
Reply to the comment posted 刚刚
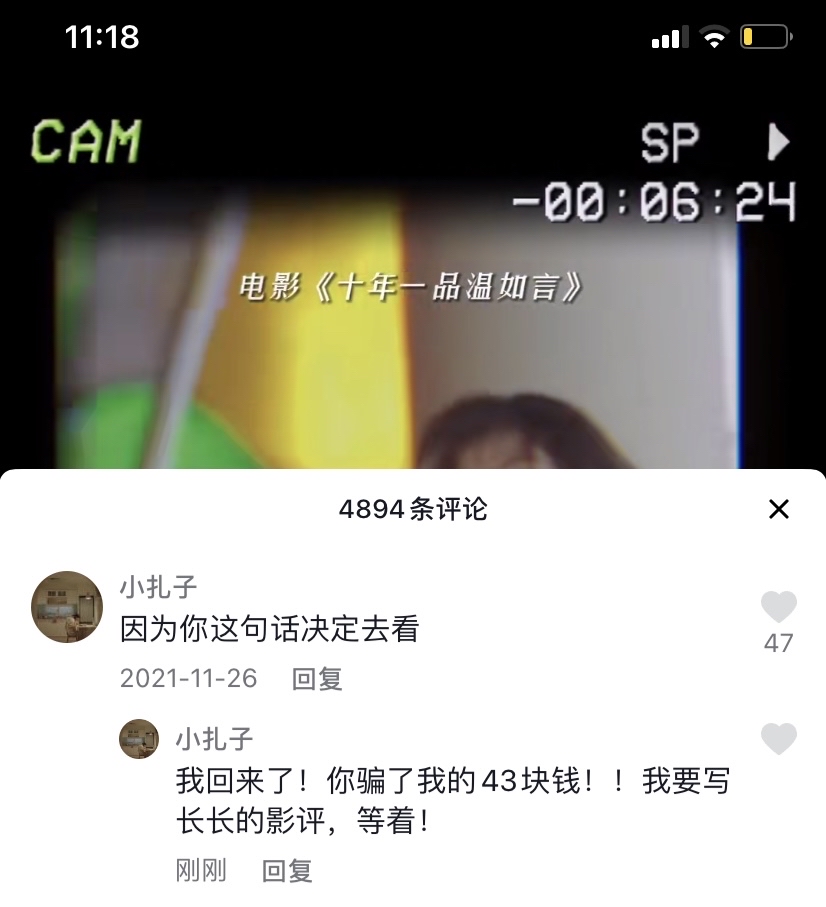click(x=287, y=870)
